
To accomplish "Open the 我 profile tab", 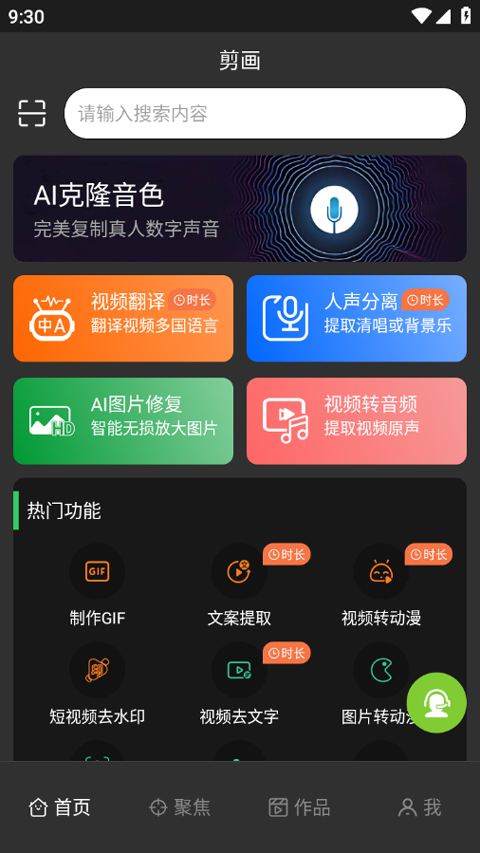I will click(420, 807).
